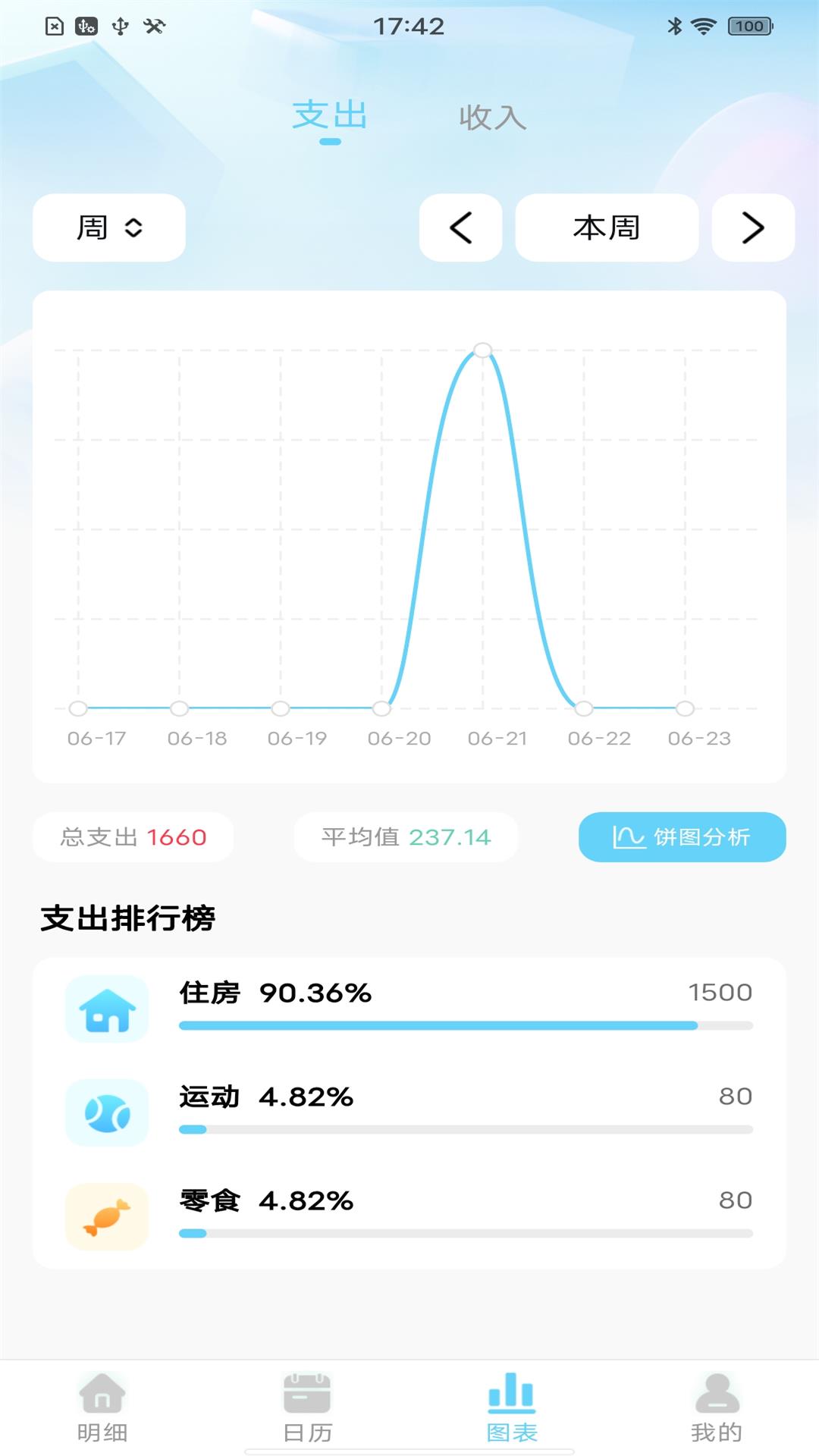Go to previous week with left chevron
819x1456 pixels.
click(460, 227)
